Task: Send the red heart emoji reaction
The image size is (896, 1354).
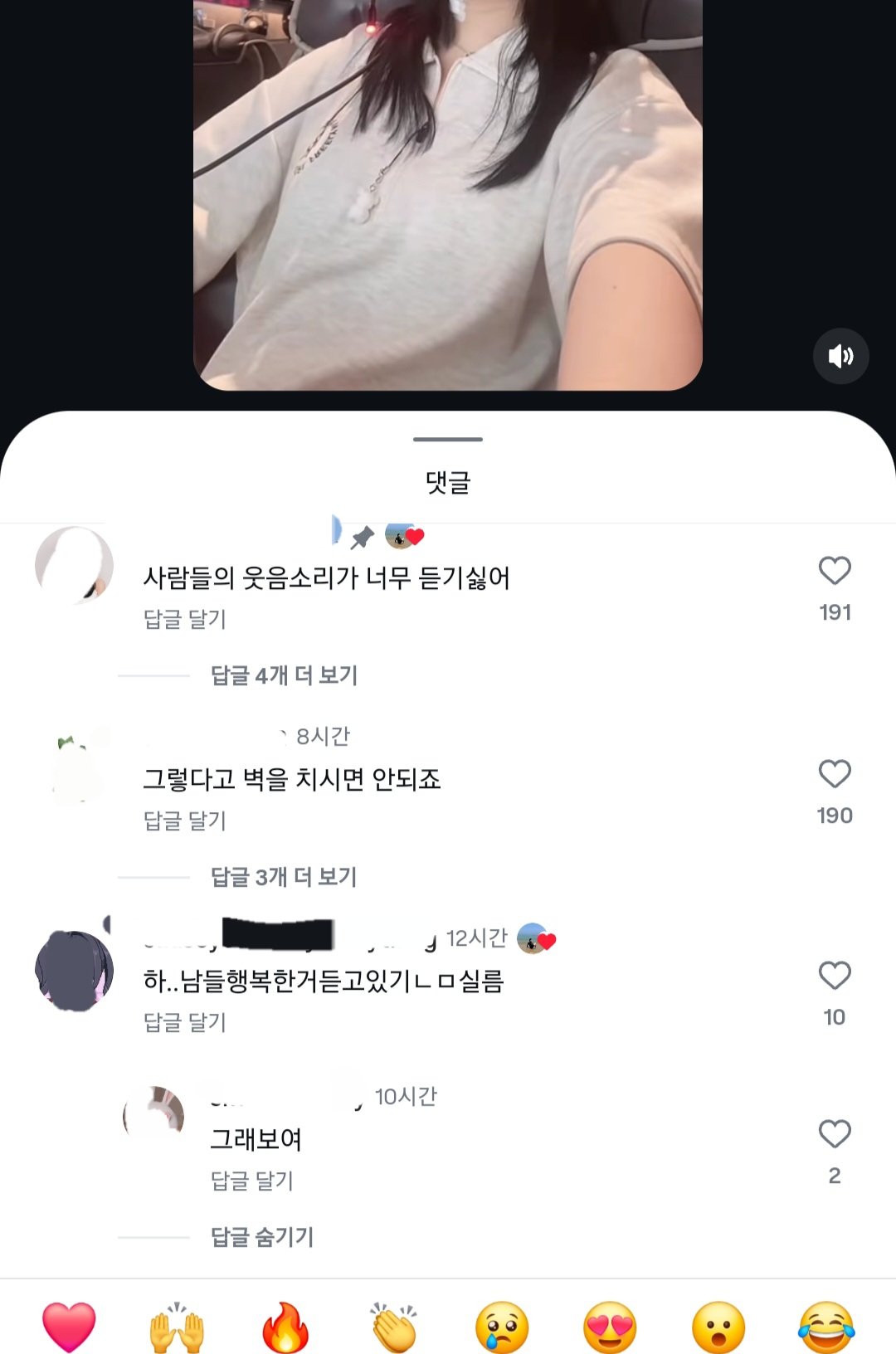Action: point(69,1326)
